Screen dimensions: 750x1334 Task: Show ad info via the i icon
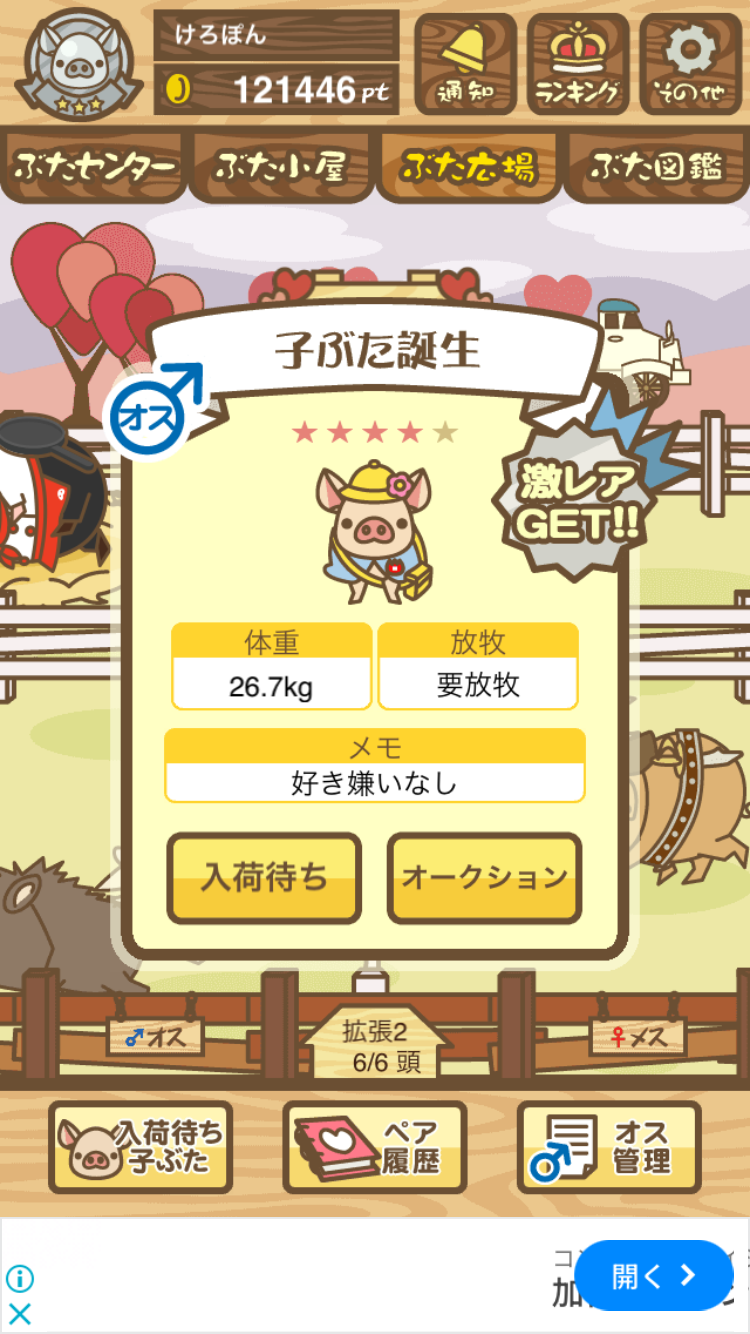coord(19,1278)
